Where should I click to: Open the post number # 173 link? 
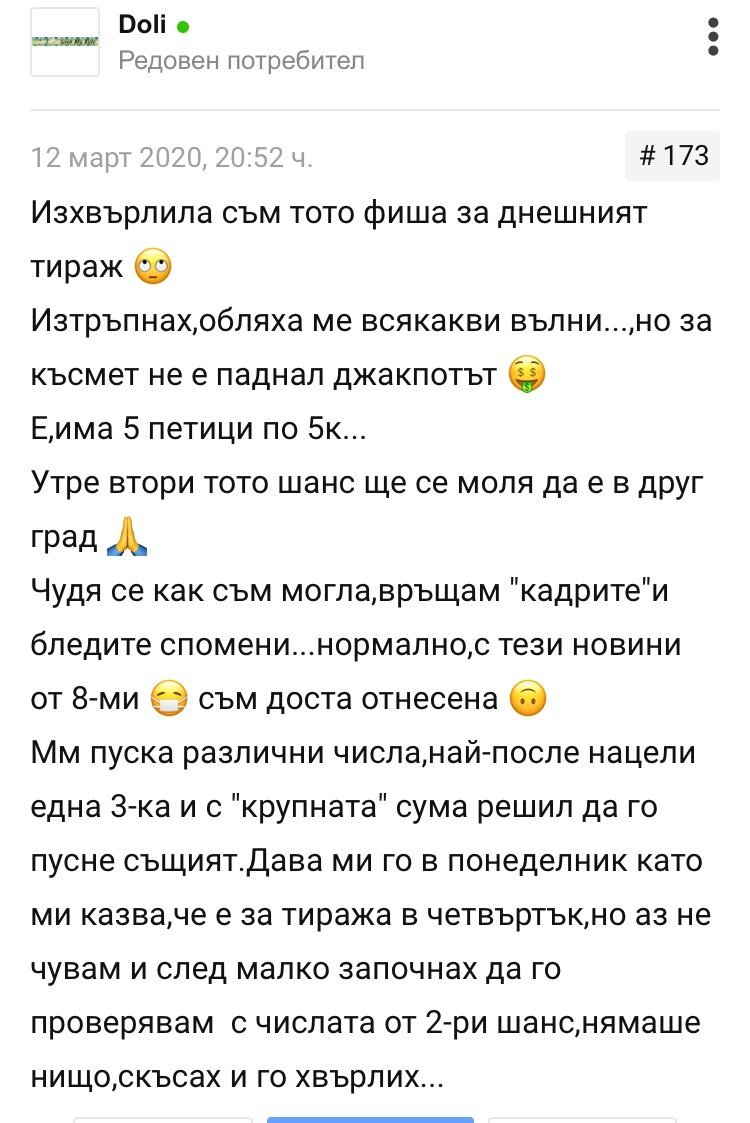[x=673, y=155]
